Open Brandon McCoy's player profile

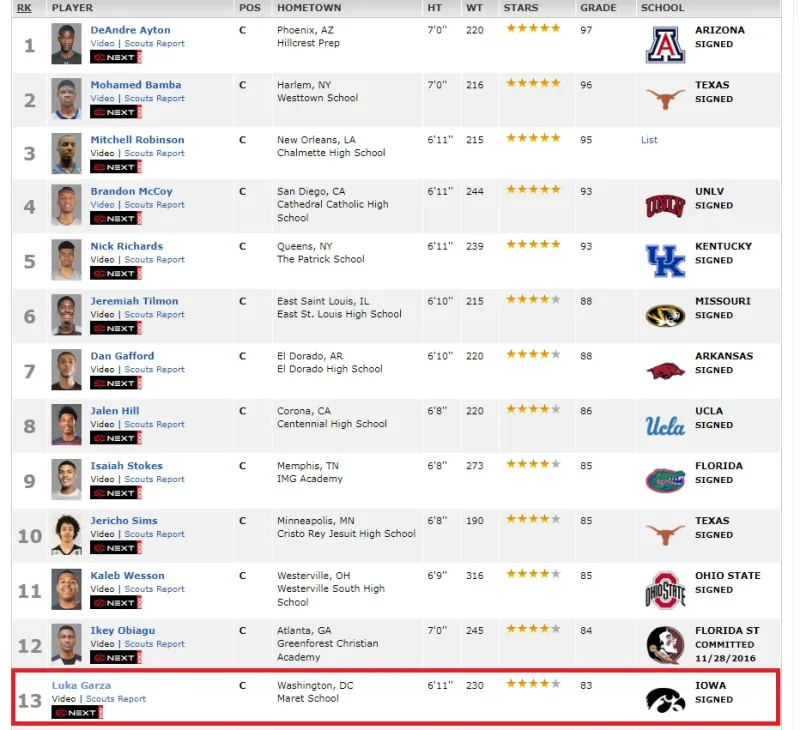(131, 191)
